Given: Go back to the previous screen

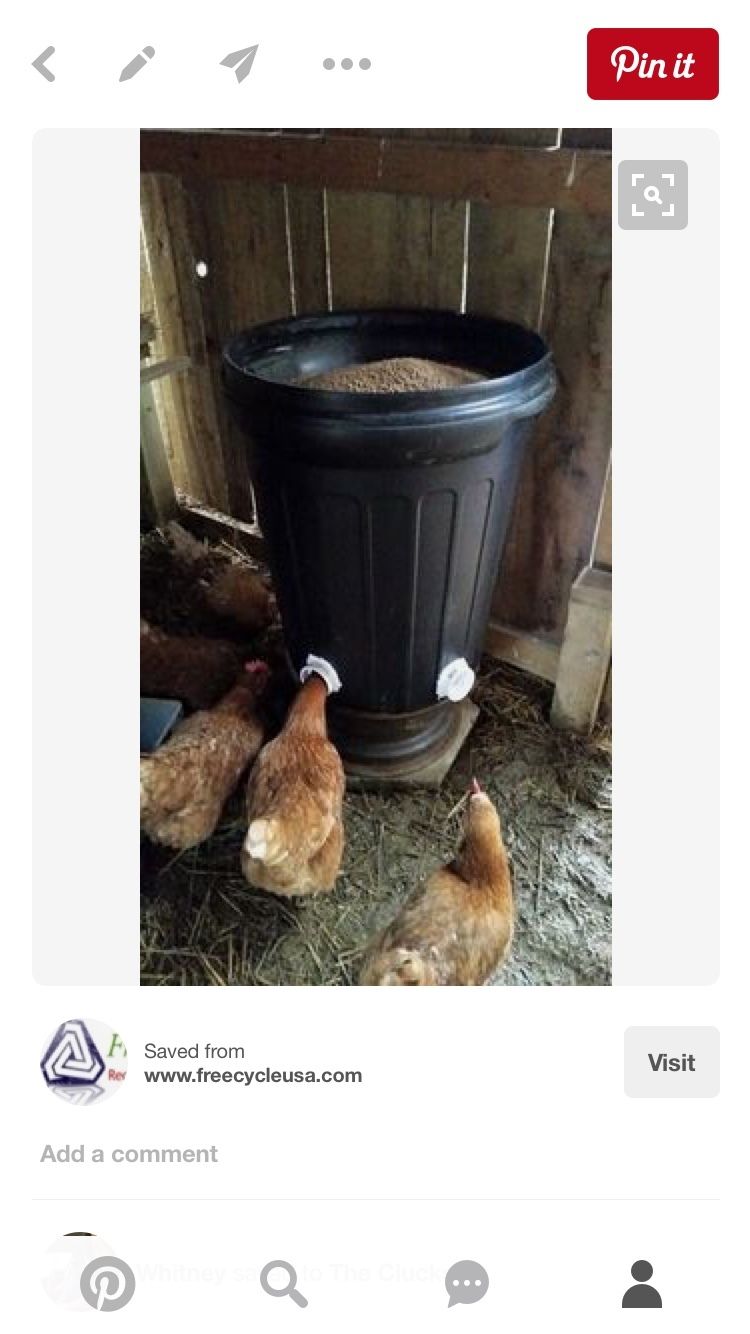Looking at the screenshot, I should coord(43,64).
